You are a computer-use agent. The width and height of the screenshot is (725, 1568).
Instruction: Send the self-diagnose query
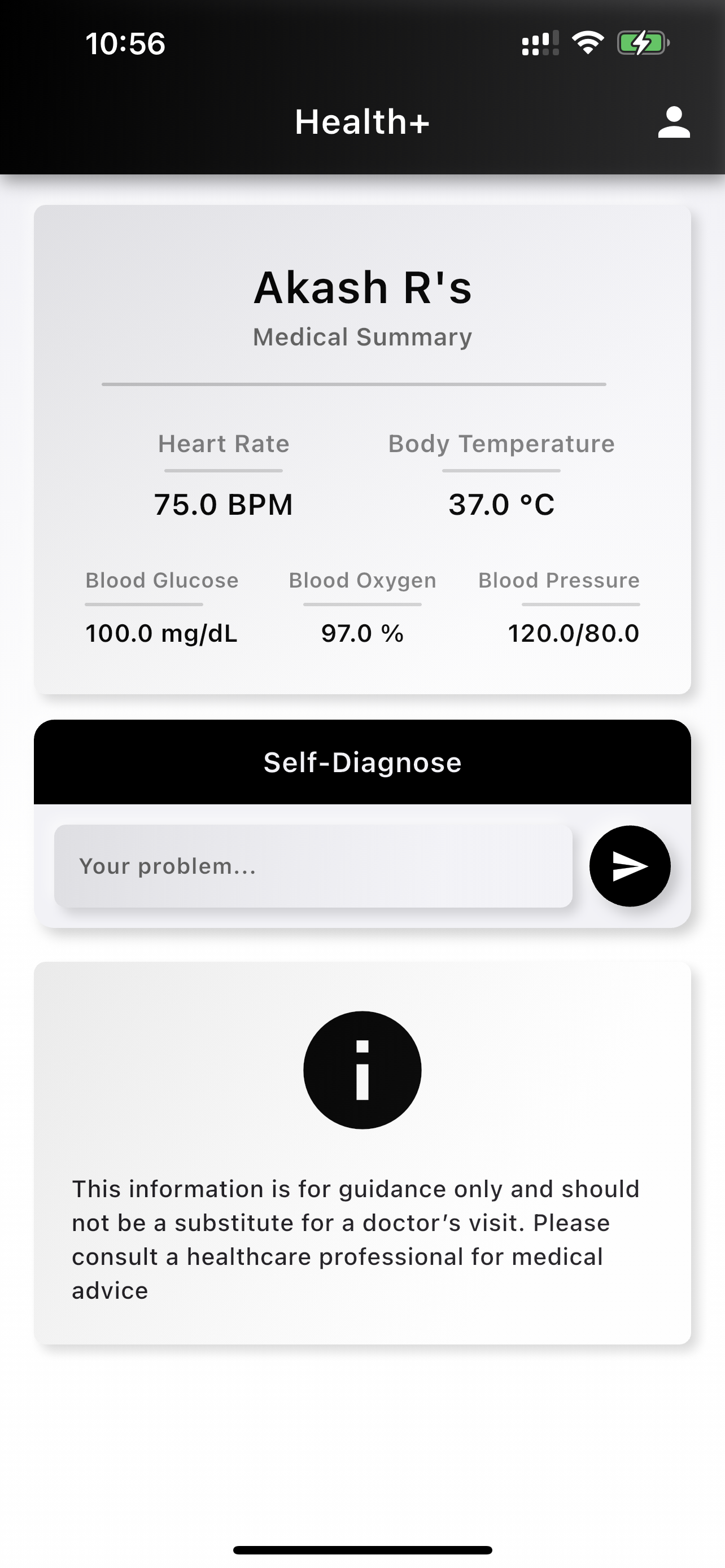click(x=630, y=866)
